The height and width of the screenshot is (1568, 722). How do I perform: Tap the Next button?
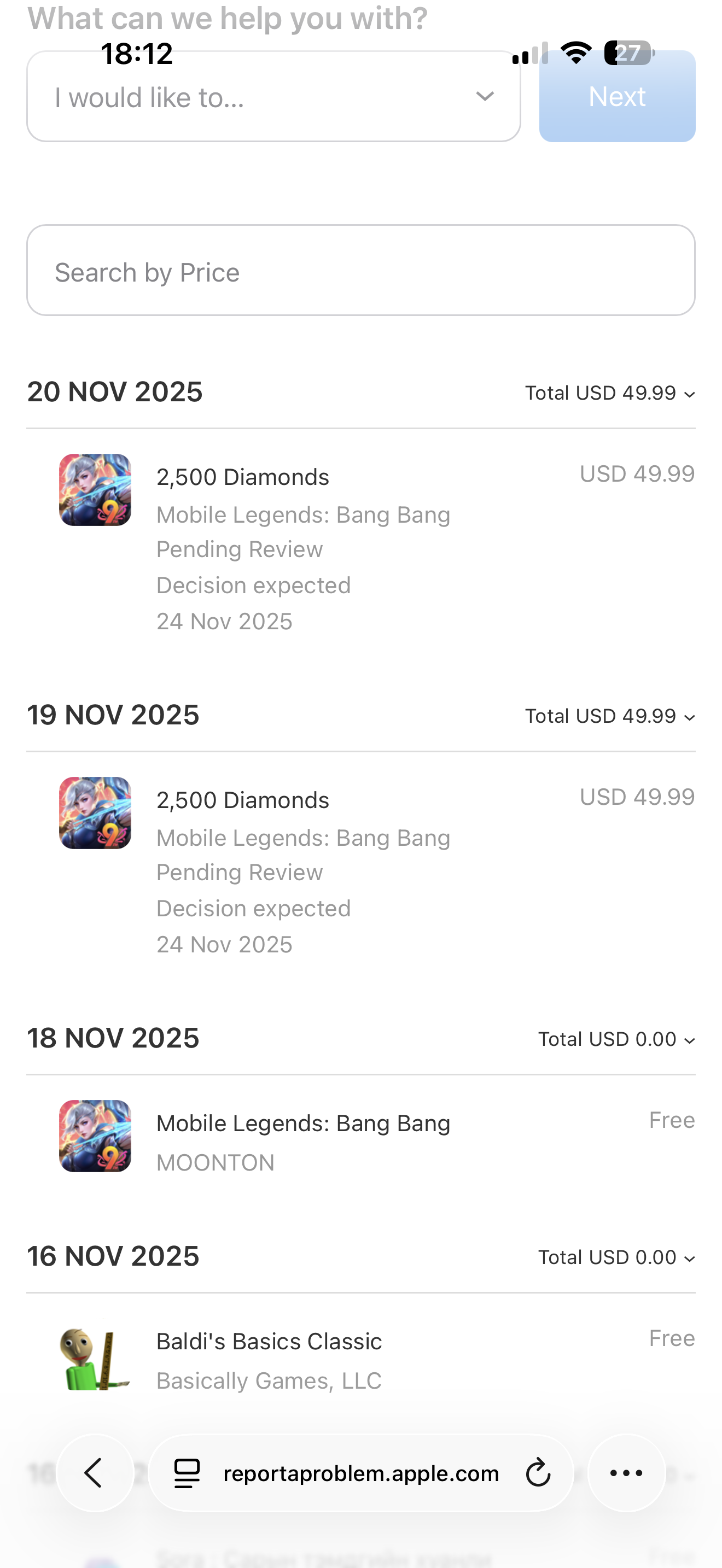[x=616, y=97]
